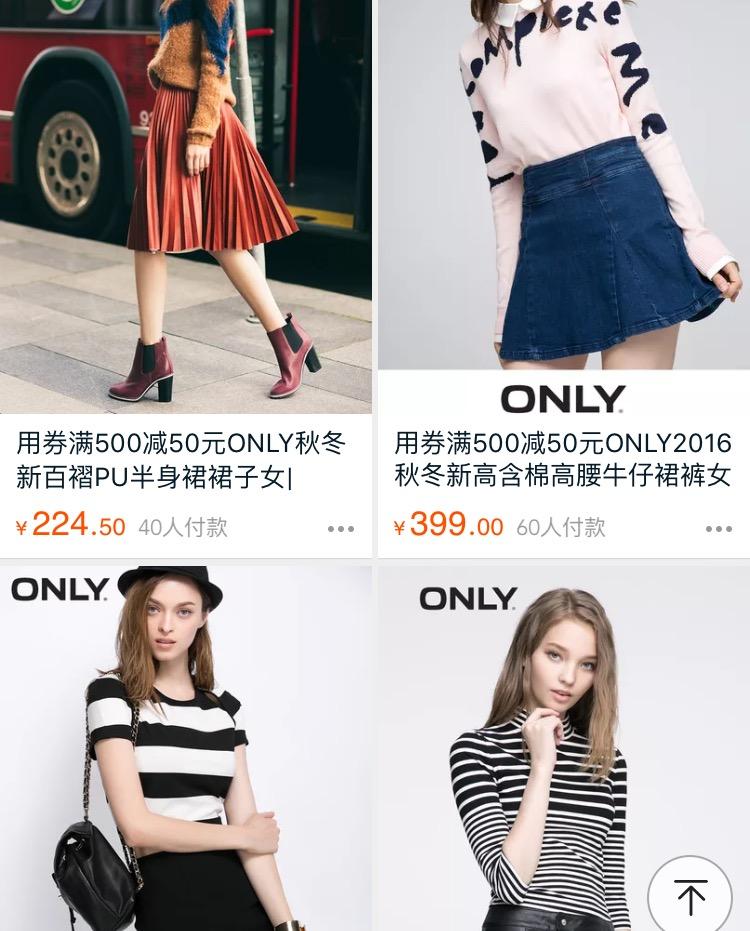Select the pleated skirt product photo
Image resolution: width=750 pixels, height=931 pixels.
tap(187, 207)
